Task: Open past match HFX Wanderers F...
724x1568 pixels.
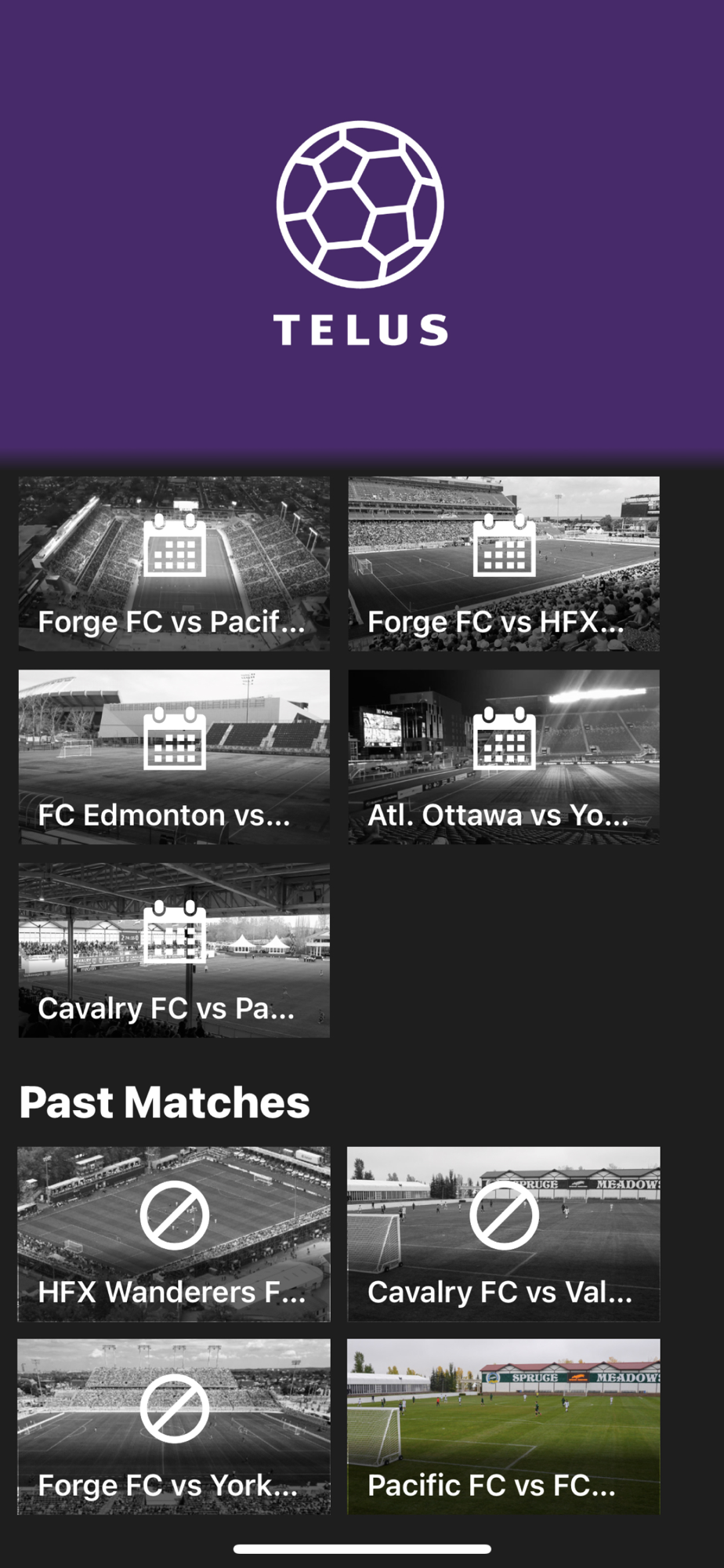Action: click(x=174, y=1234)
